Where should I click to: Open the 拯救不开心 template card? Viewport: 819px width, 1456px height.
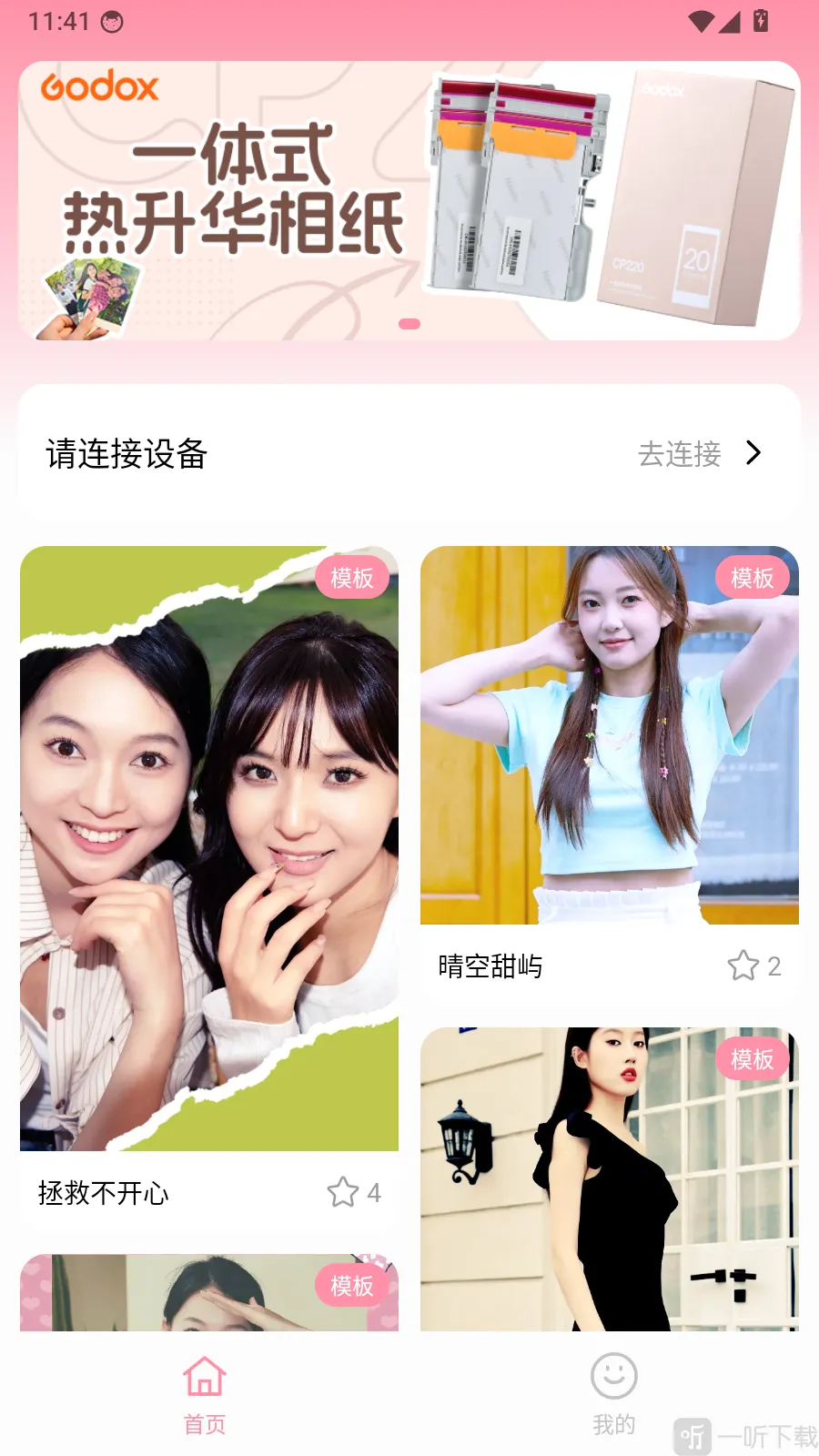click(x=209, y=885)
